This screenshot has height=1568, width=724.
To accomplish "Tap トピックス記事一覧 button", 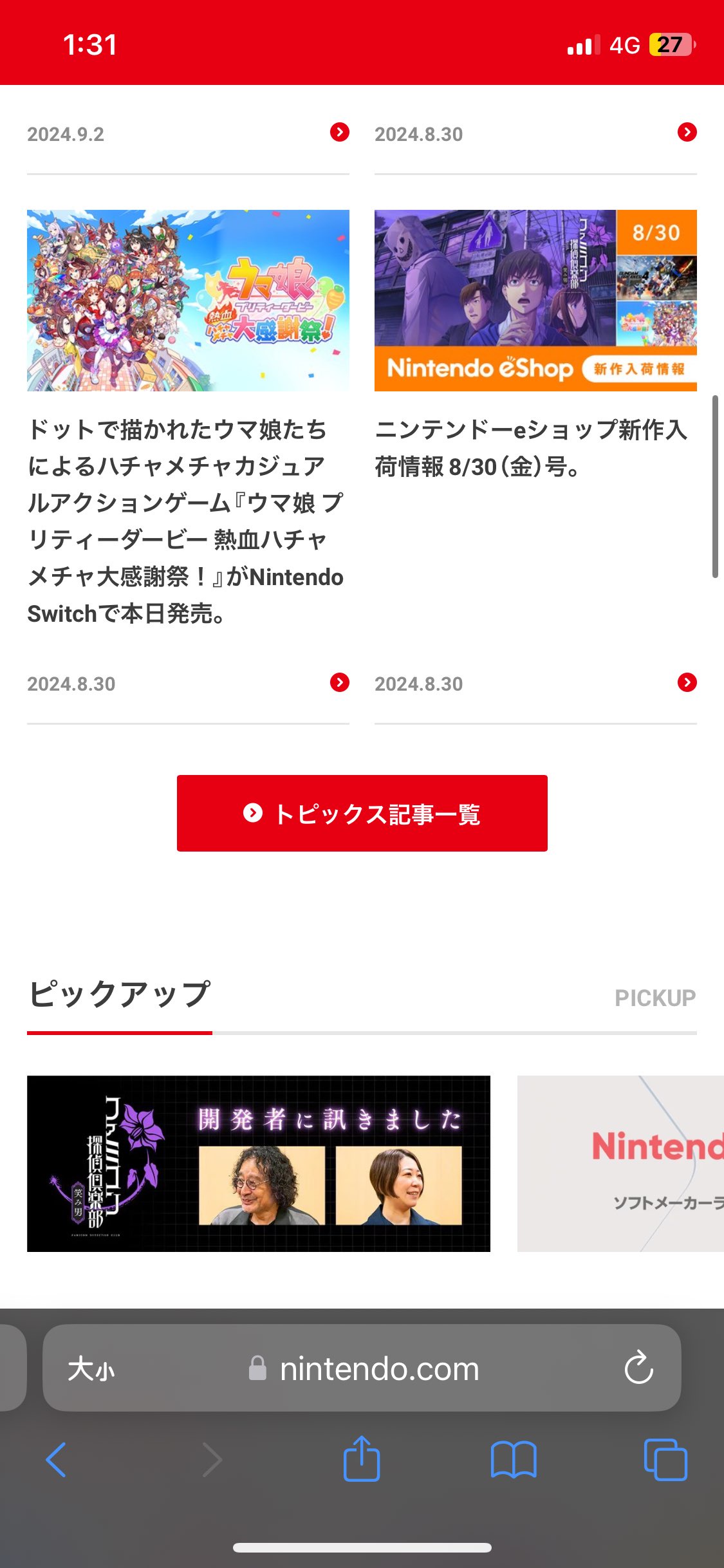I will tap(362, 814).
